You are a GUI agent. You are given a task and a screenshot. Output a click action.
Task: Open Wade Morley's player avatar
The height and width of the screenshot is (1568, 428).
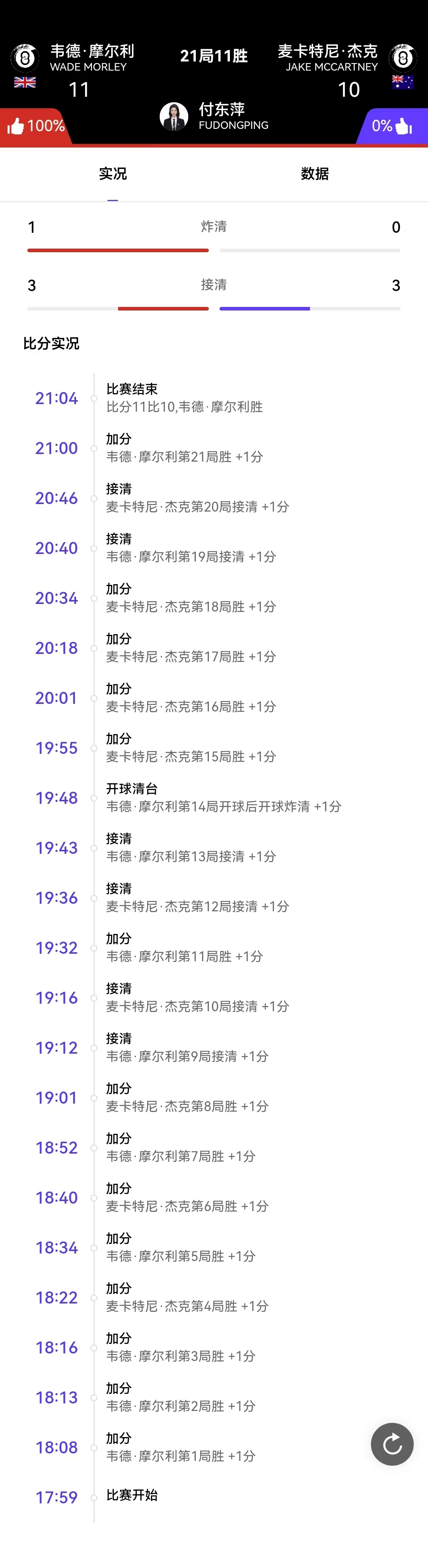pos(25,58)
